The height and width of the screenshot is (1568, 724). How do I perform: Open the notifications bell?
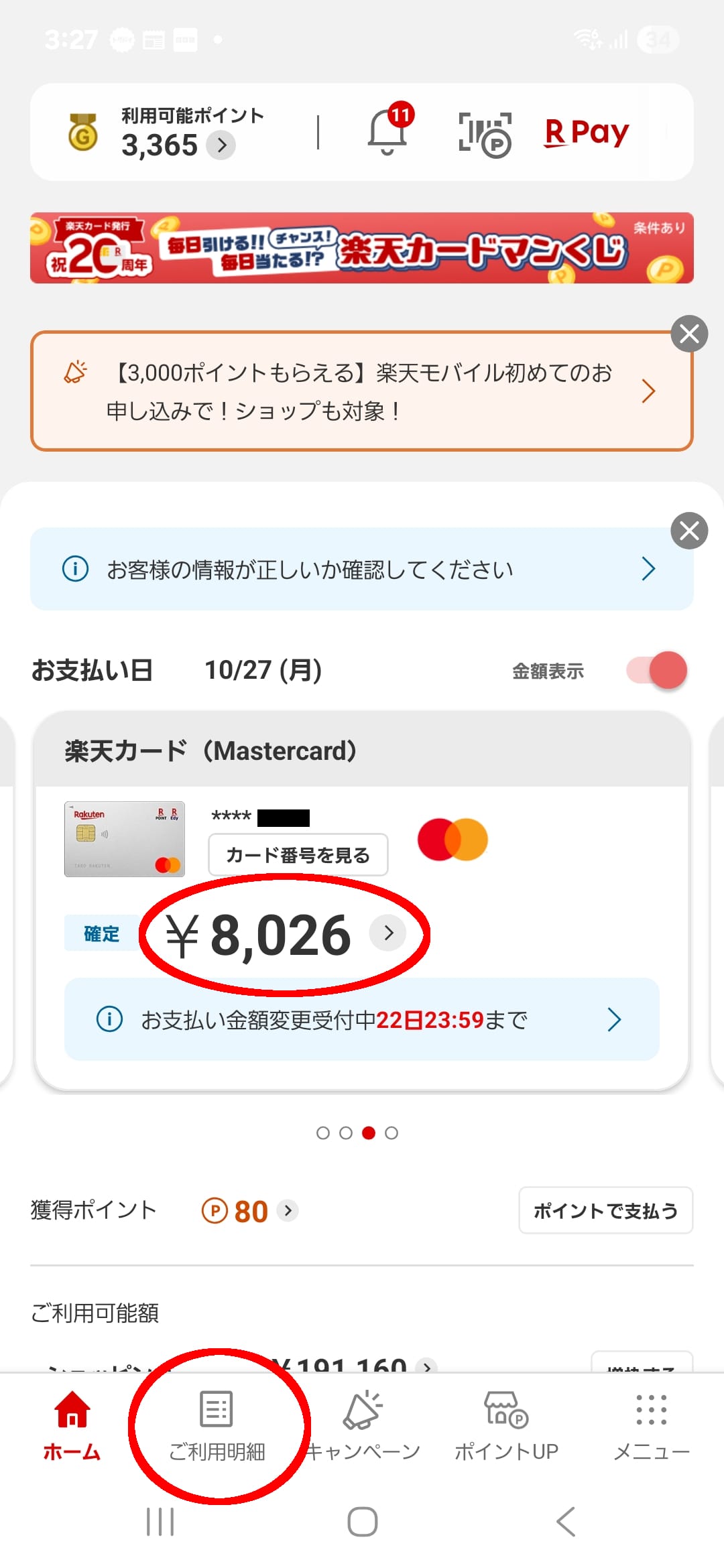pos(387,131)
